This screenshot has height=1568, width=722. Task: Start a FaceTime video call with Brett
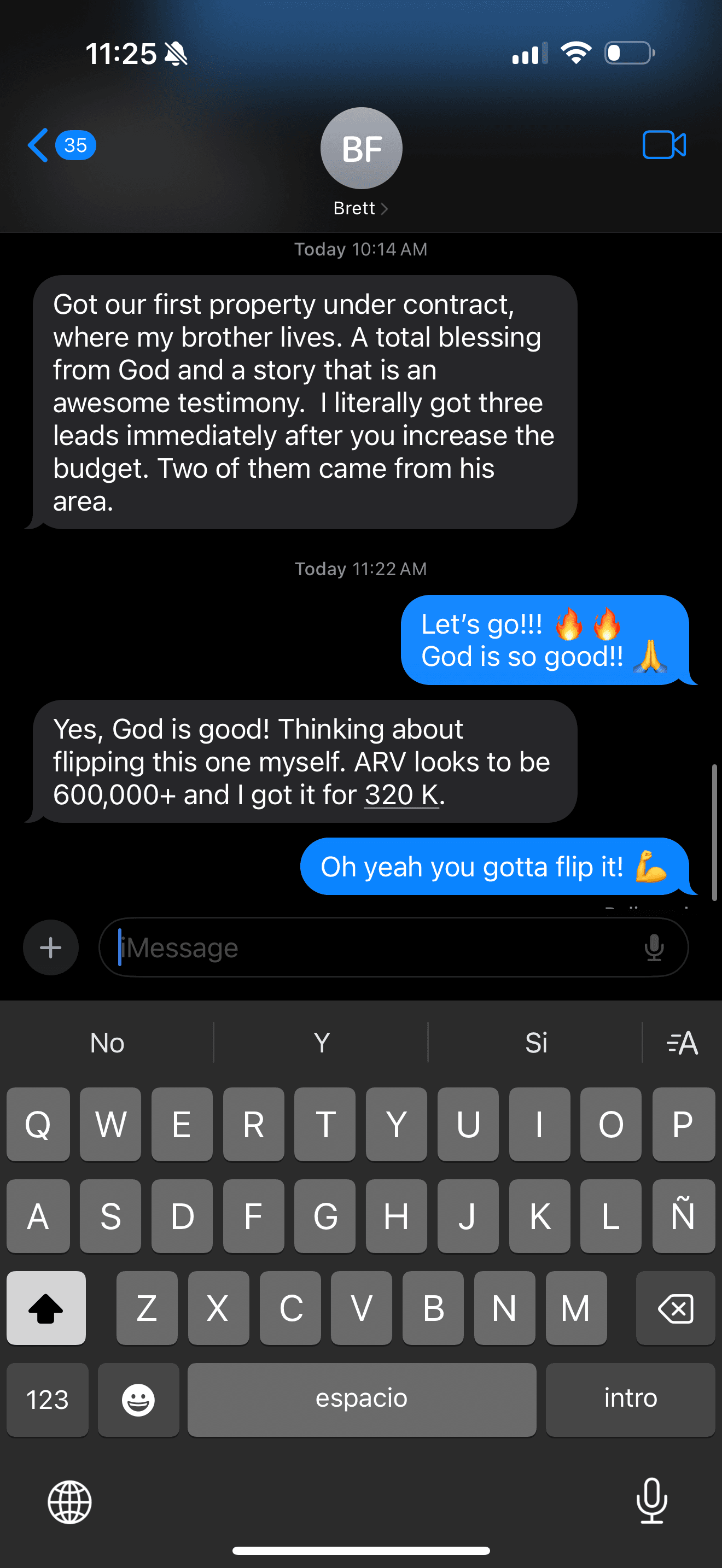click(x=663, y=145)
